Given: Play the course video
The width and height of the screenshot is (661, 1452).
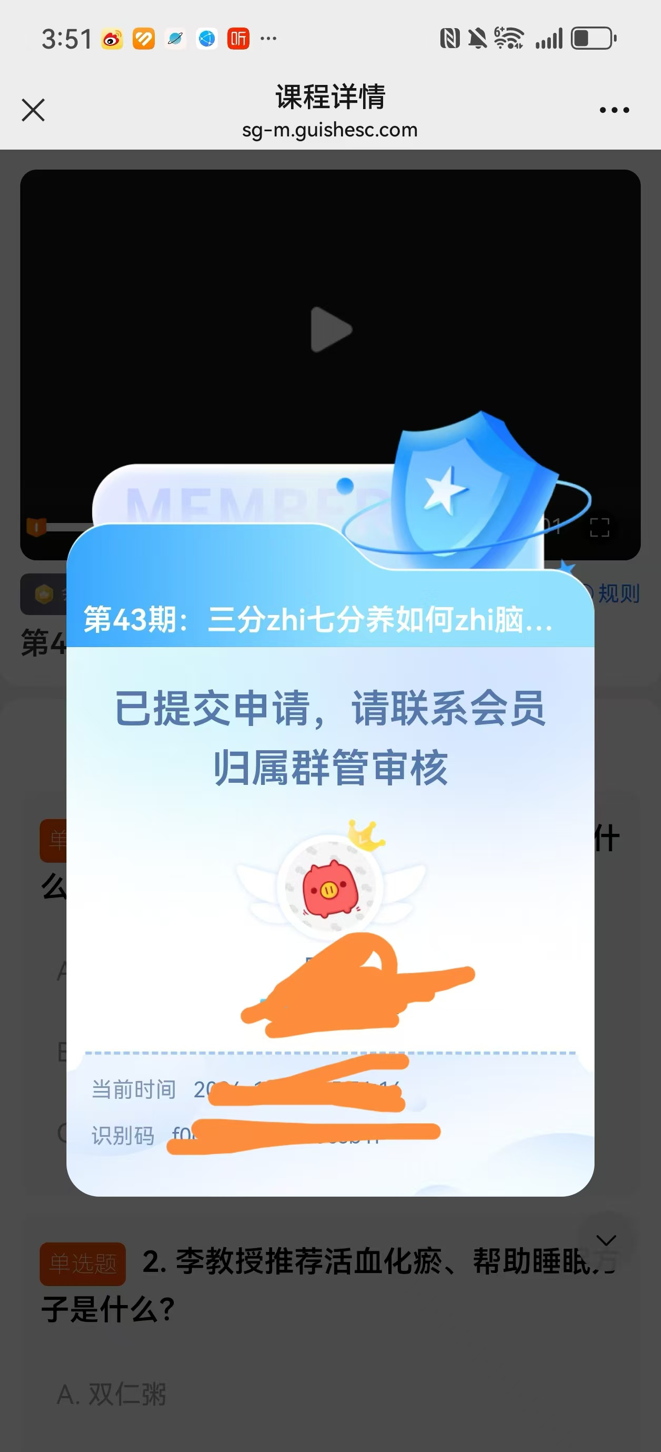Looking at the screenshot, I should click(330, 330).
